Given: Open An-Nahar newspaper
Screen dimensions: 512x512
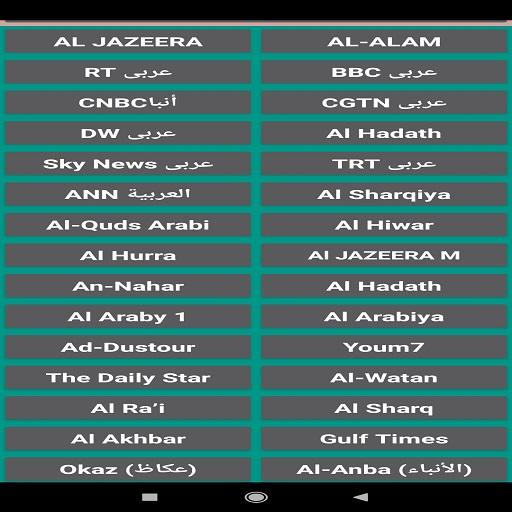Looking at the screenshot, I should [128, 286].
